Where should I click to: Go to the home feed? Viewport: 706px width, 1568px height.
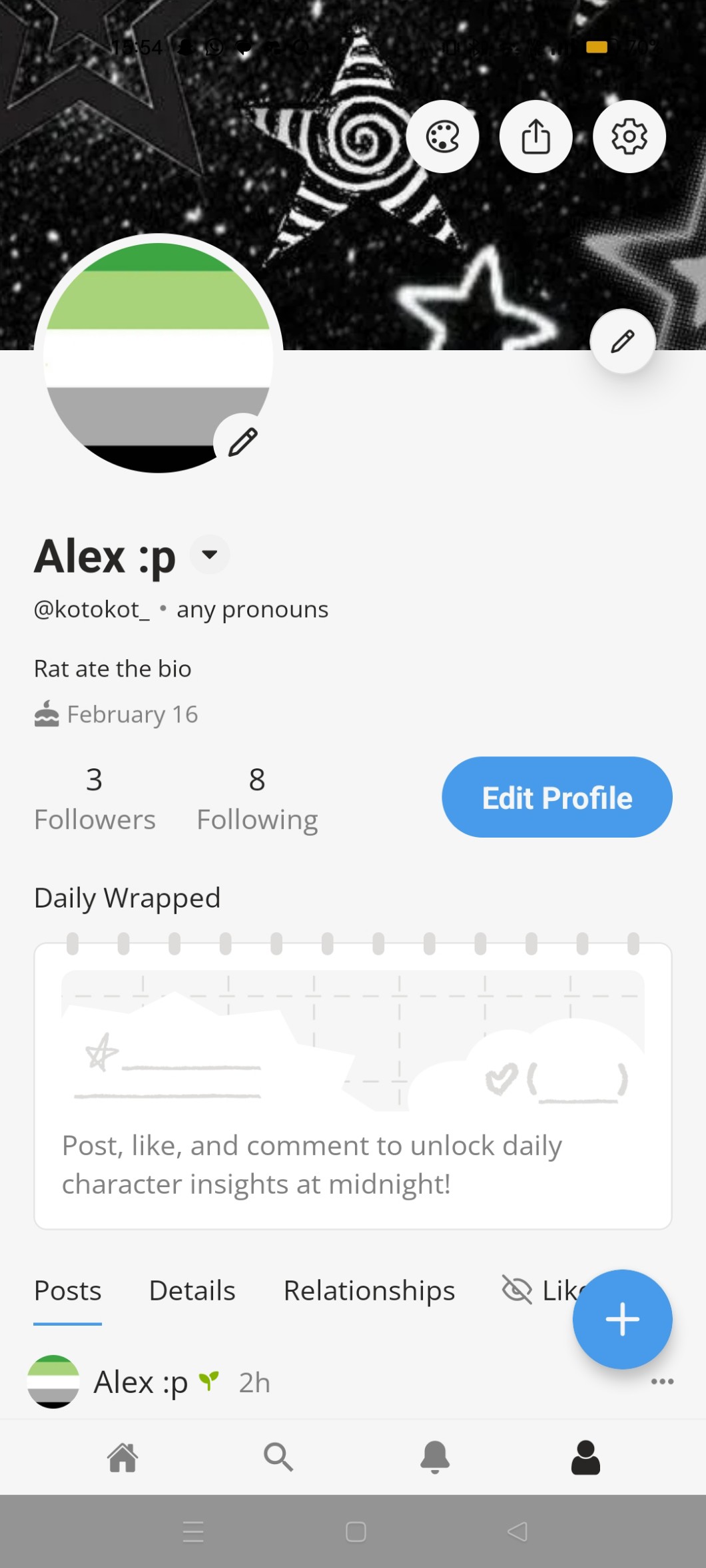[x=123, y=1457]
